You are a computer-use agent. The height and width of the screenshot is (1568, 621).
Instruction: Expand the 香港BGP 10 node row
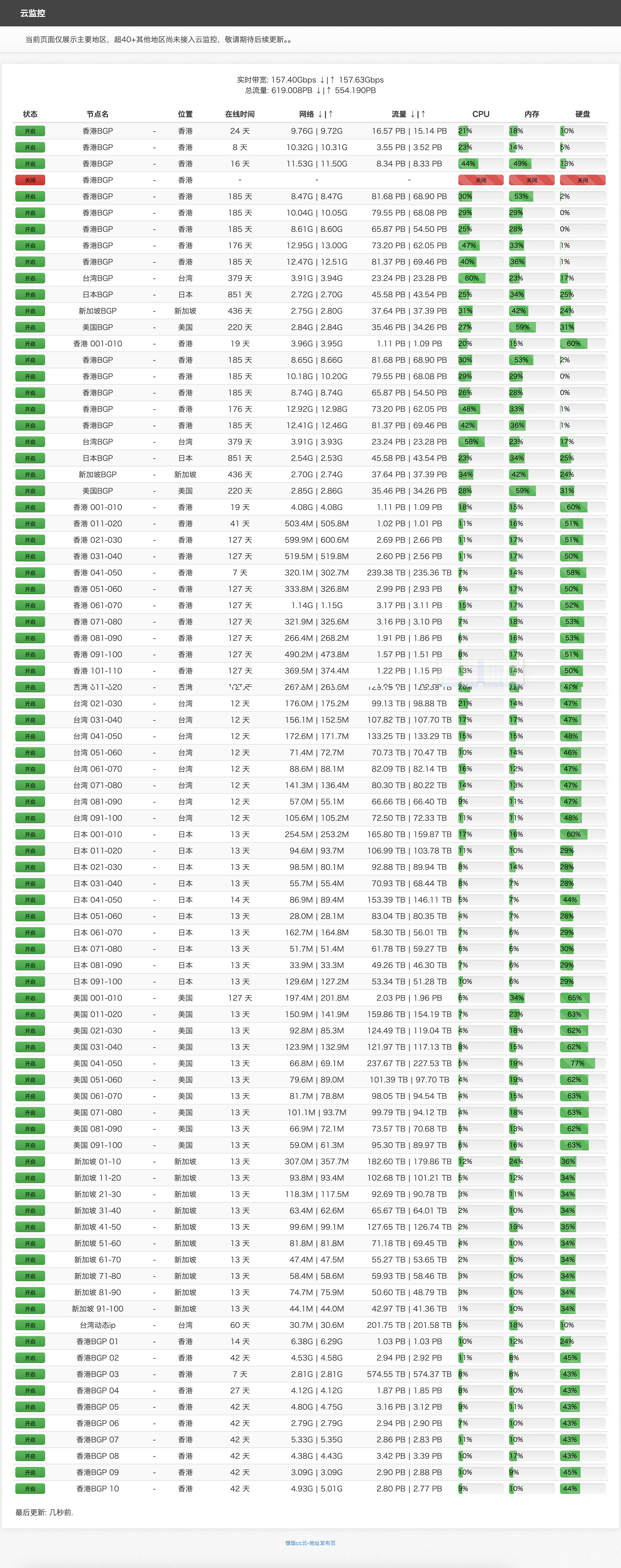97,1488
